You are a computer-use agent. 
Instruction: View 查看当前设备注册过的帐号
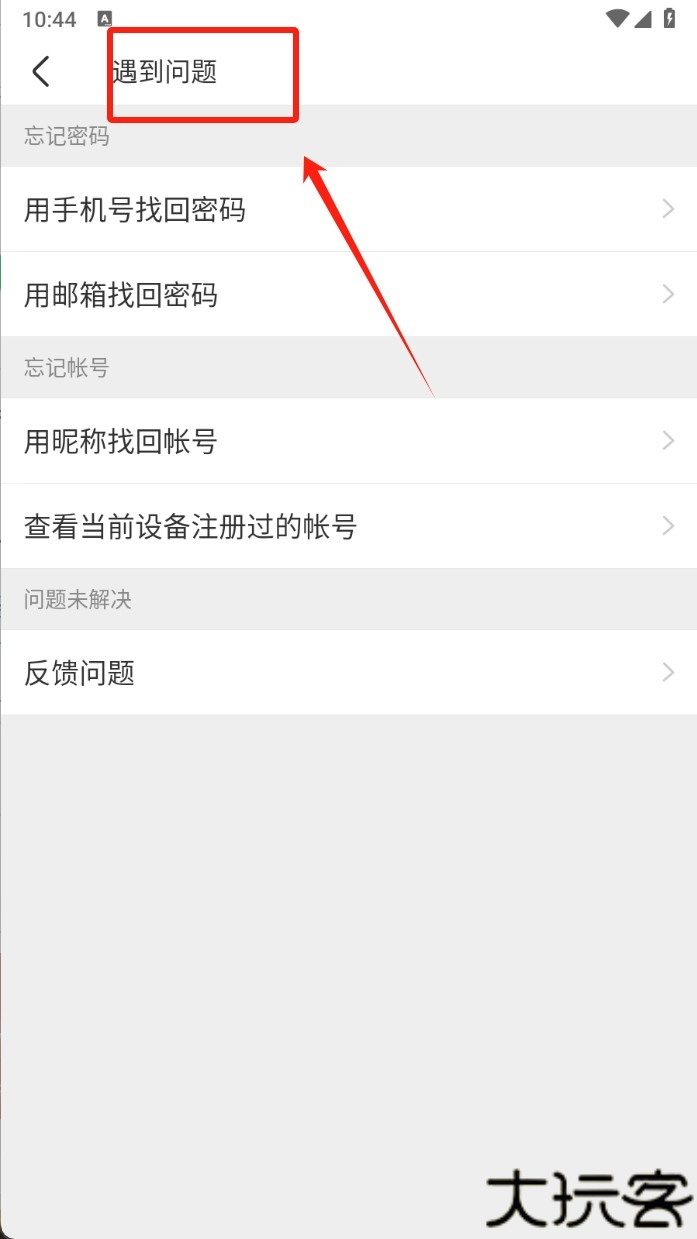[348, 526]
